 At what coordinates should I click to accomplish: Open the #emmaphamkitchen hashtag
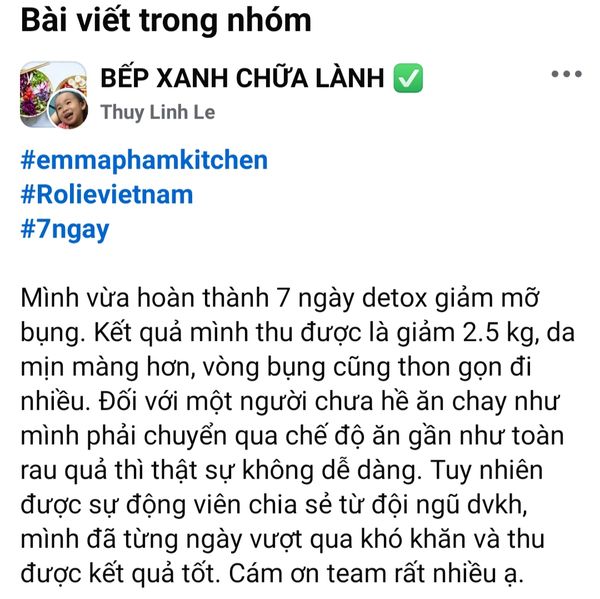pos(143,160)
